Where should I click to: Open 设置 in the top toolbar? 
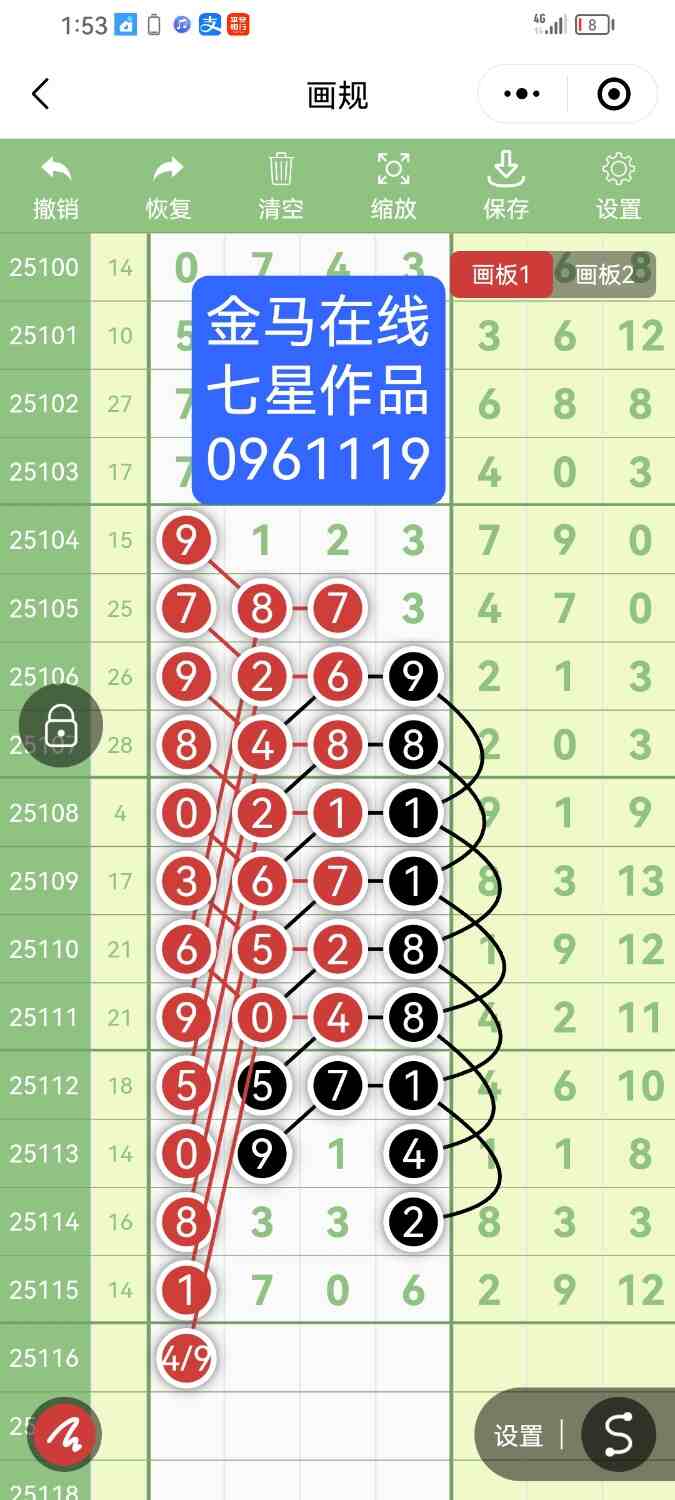tap(618, 186)
